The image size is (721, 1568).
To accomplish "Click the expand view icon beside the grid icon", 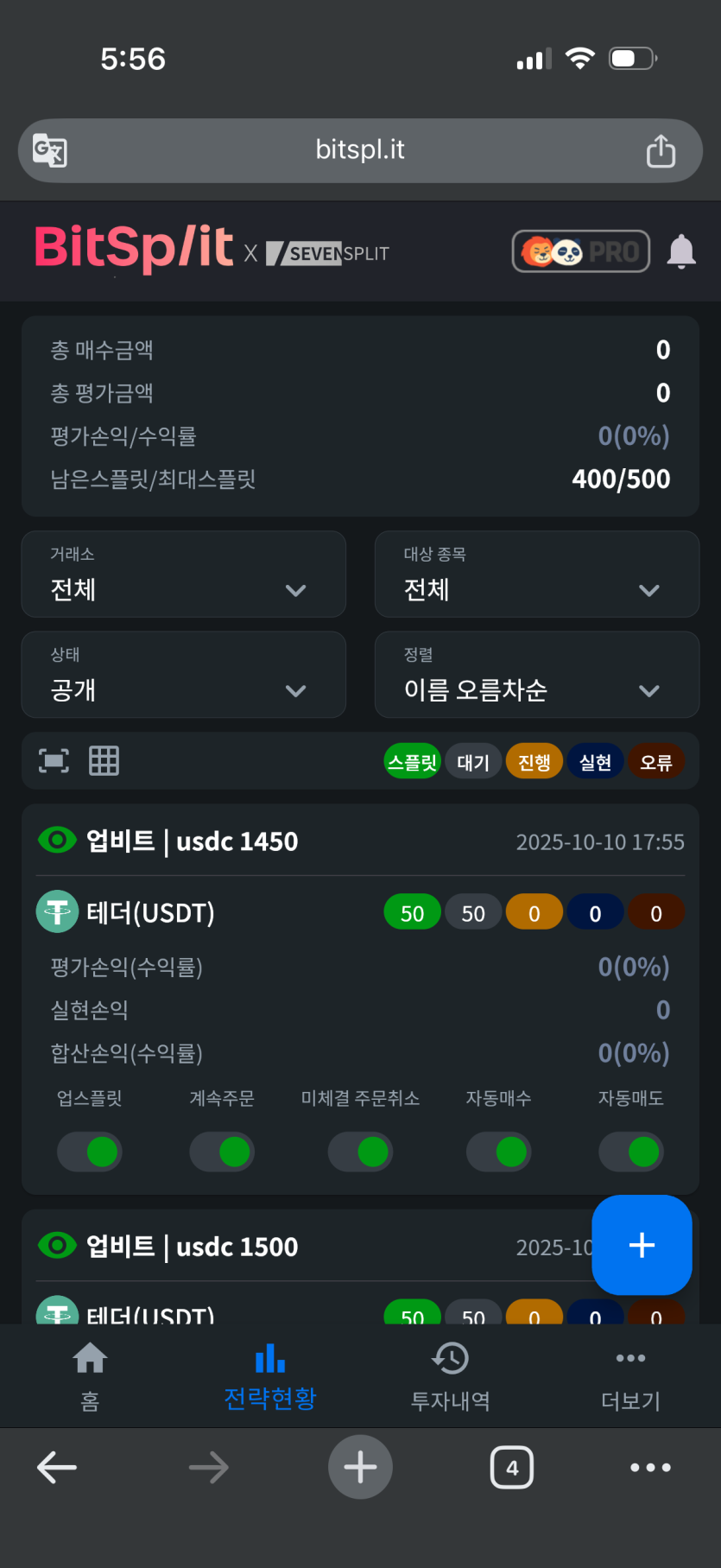I will [x=53, y=760].
